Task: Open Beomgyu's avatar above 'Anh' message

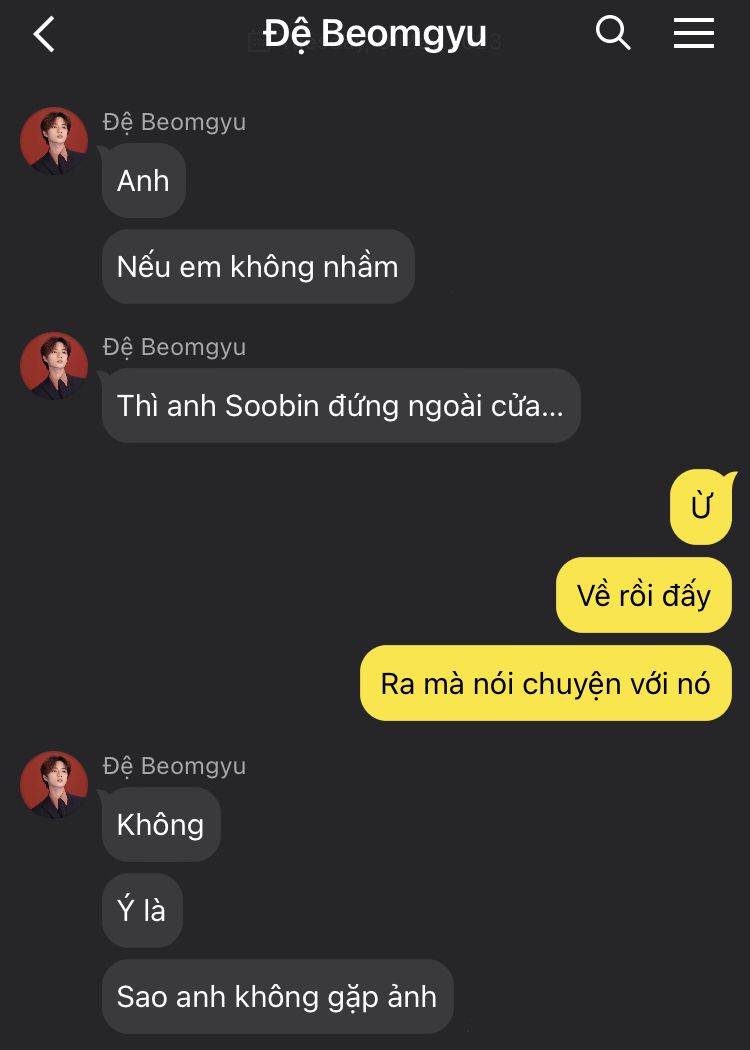Action: coord(54,141)
